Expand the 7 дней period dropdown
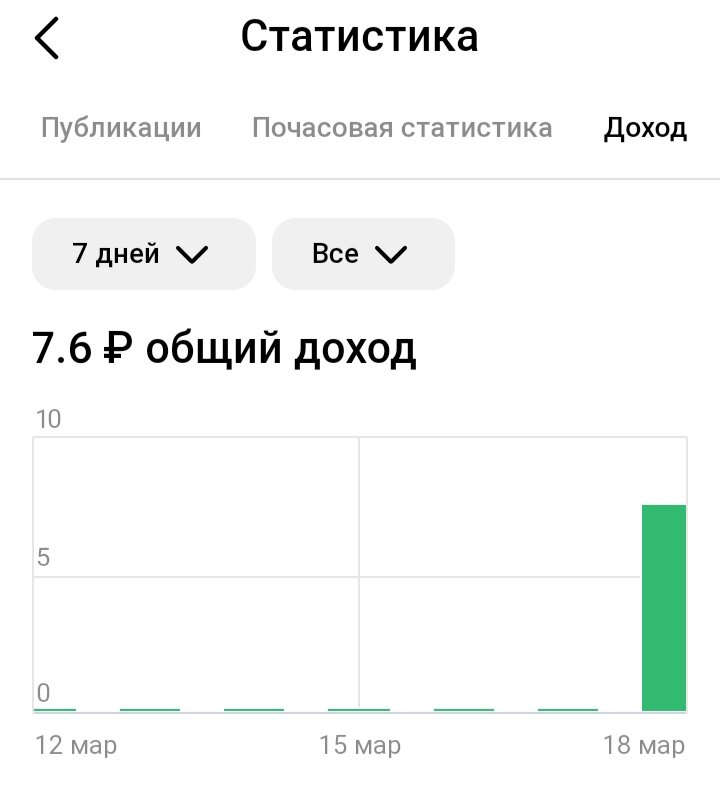The image size is (720, 812). click(144, 254)
